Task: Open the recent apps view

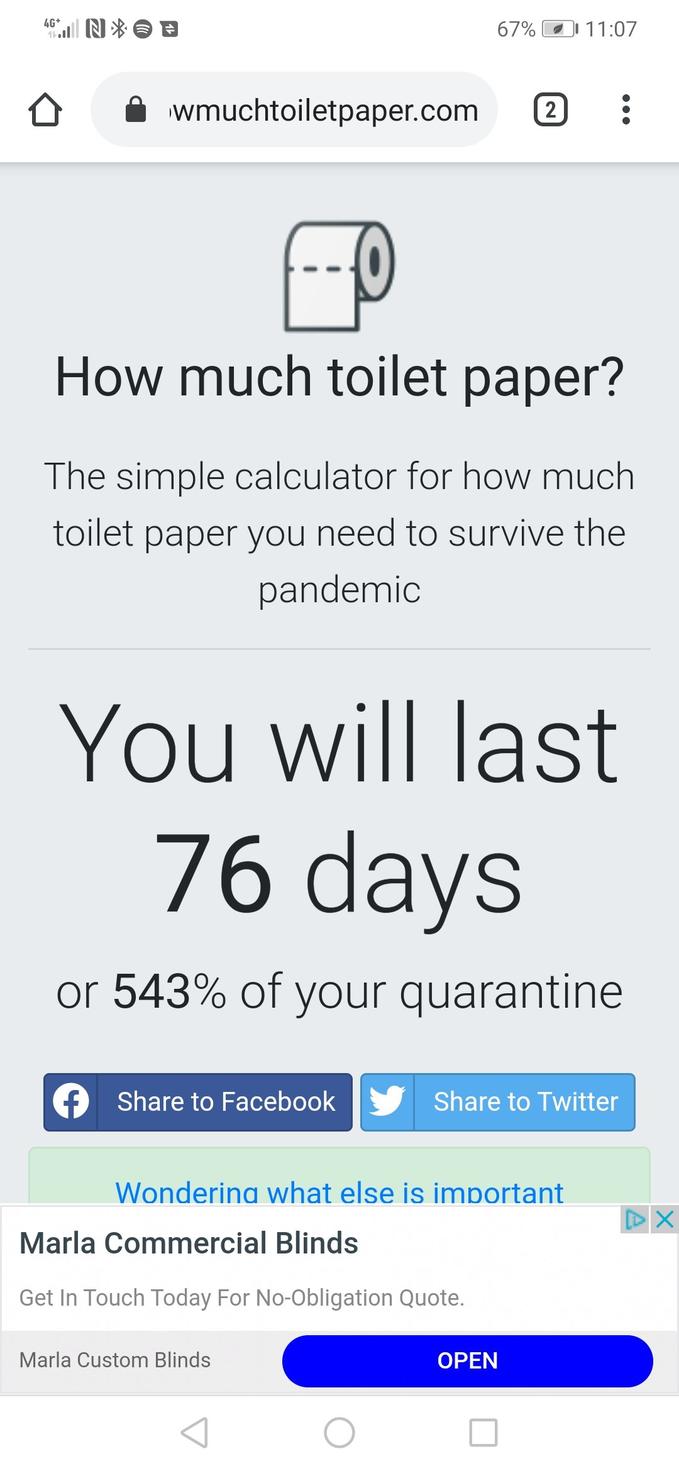Action: pyautogui.click(x=483, y=1432)
